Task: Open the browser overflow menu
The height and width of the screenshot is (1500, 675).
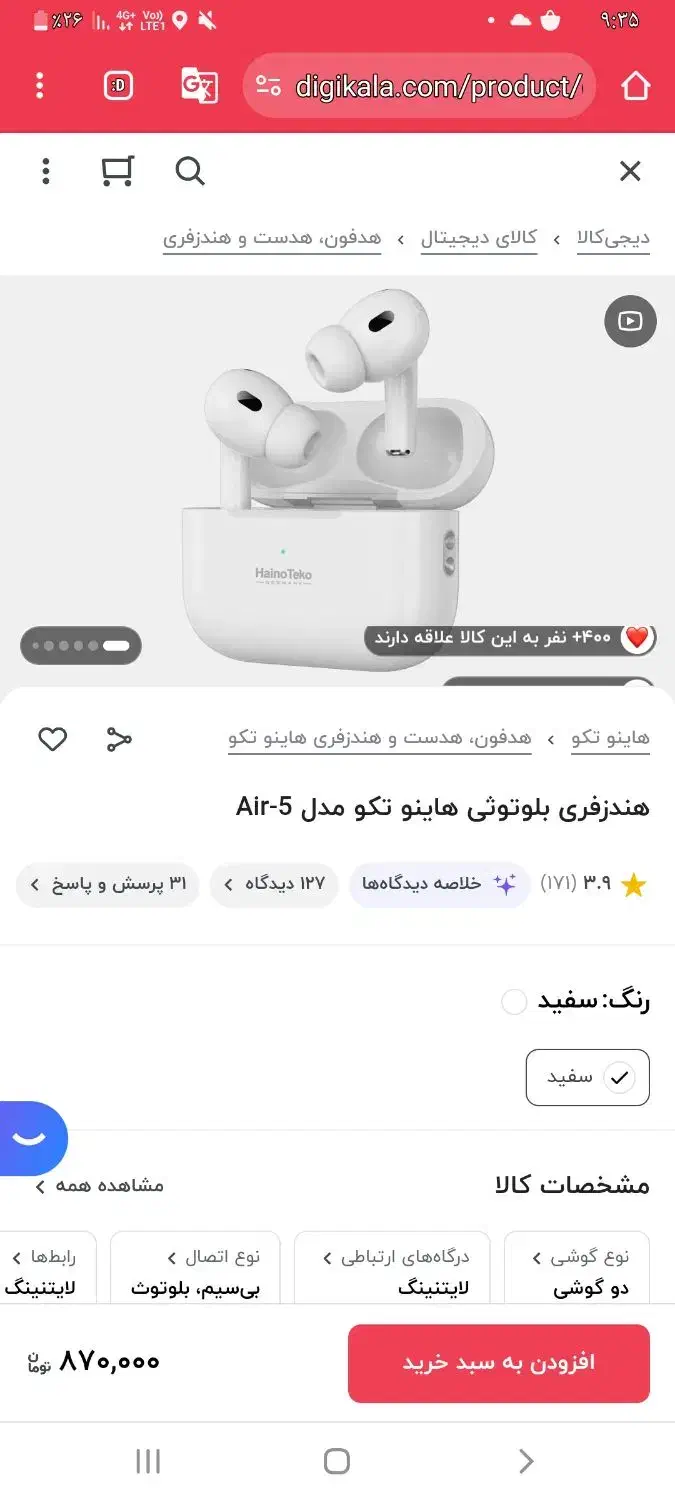Action: tap(40, 86)
